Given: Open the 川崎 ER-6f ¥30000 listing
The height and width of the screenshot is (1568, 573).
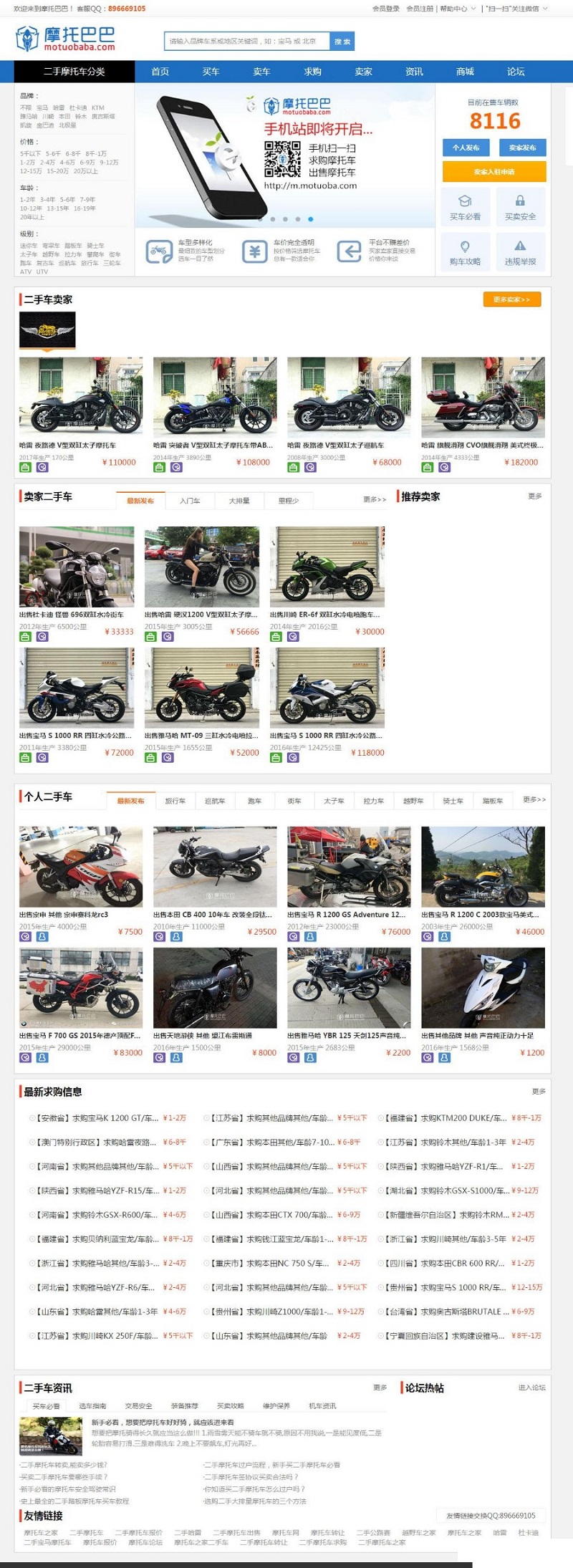Looking at the screenshot, I should pyautogui.click(x=327, y=567).
